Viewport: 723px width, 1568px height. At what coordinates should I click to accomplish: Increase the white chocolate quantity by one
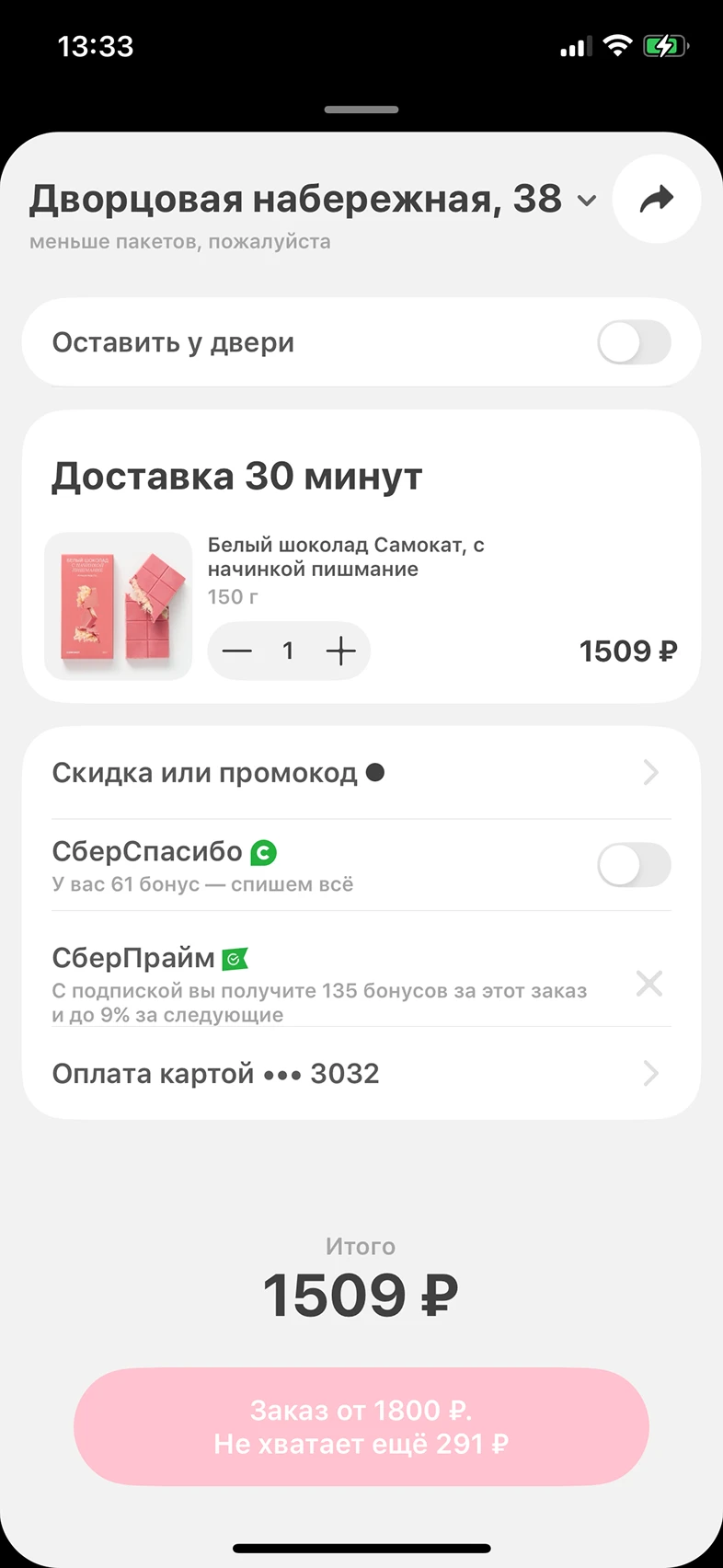340,651
